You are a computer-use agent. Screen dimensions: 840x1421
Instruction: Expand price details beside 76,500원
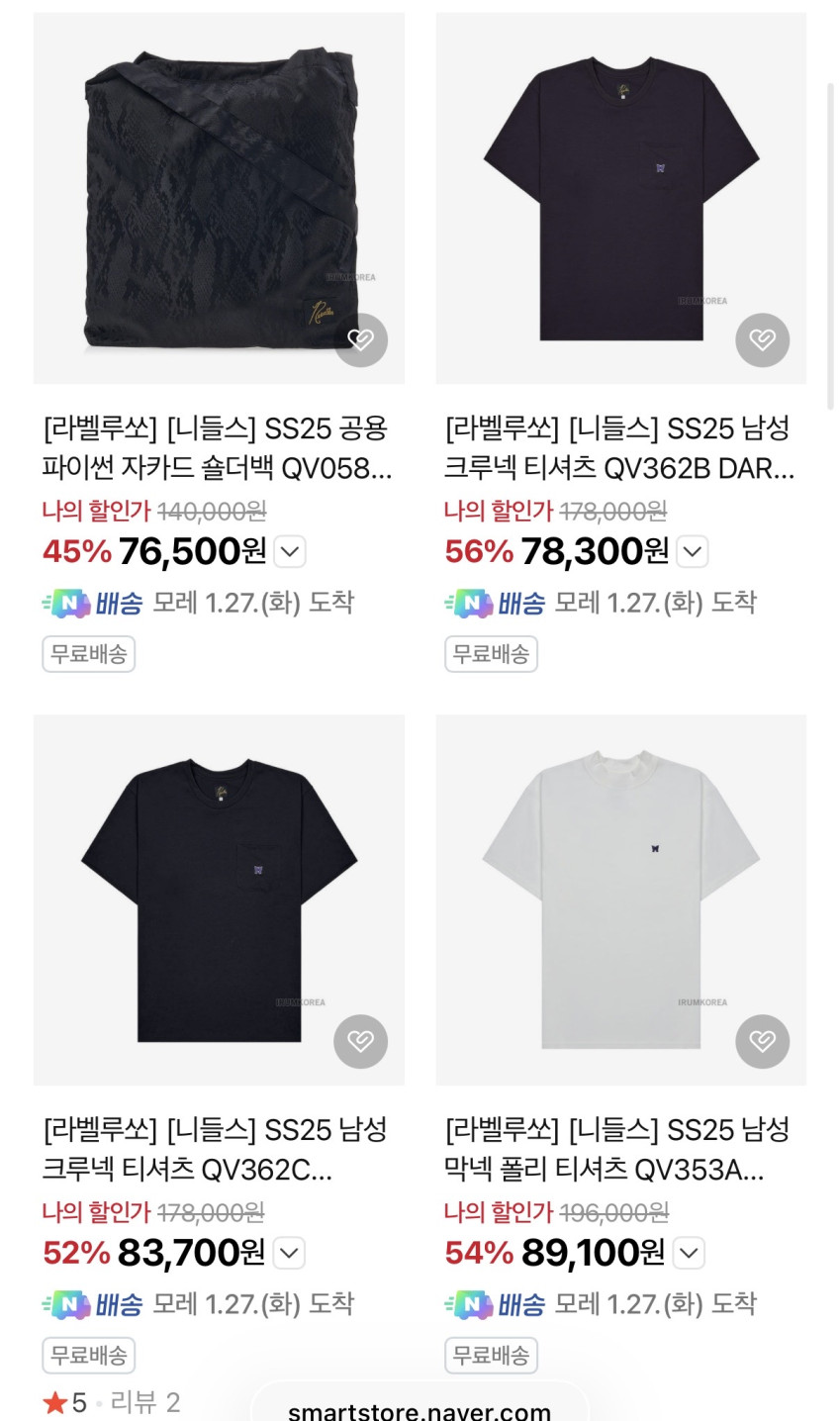(x=289, y=552)
